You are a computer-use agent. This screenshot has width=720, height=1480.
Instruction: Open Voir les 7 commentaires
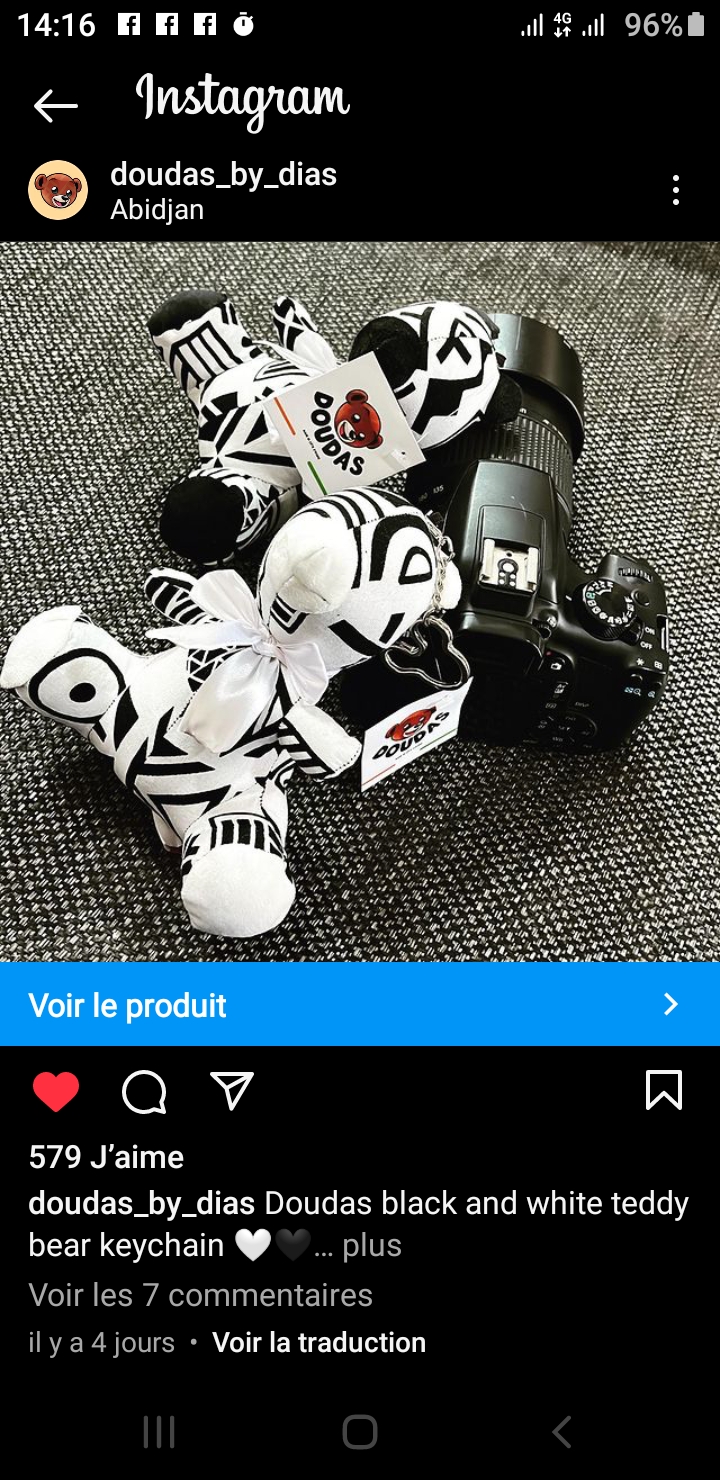point(200,1295)
